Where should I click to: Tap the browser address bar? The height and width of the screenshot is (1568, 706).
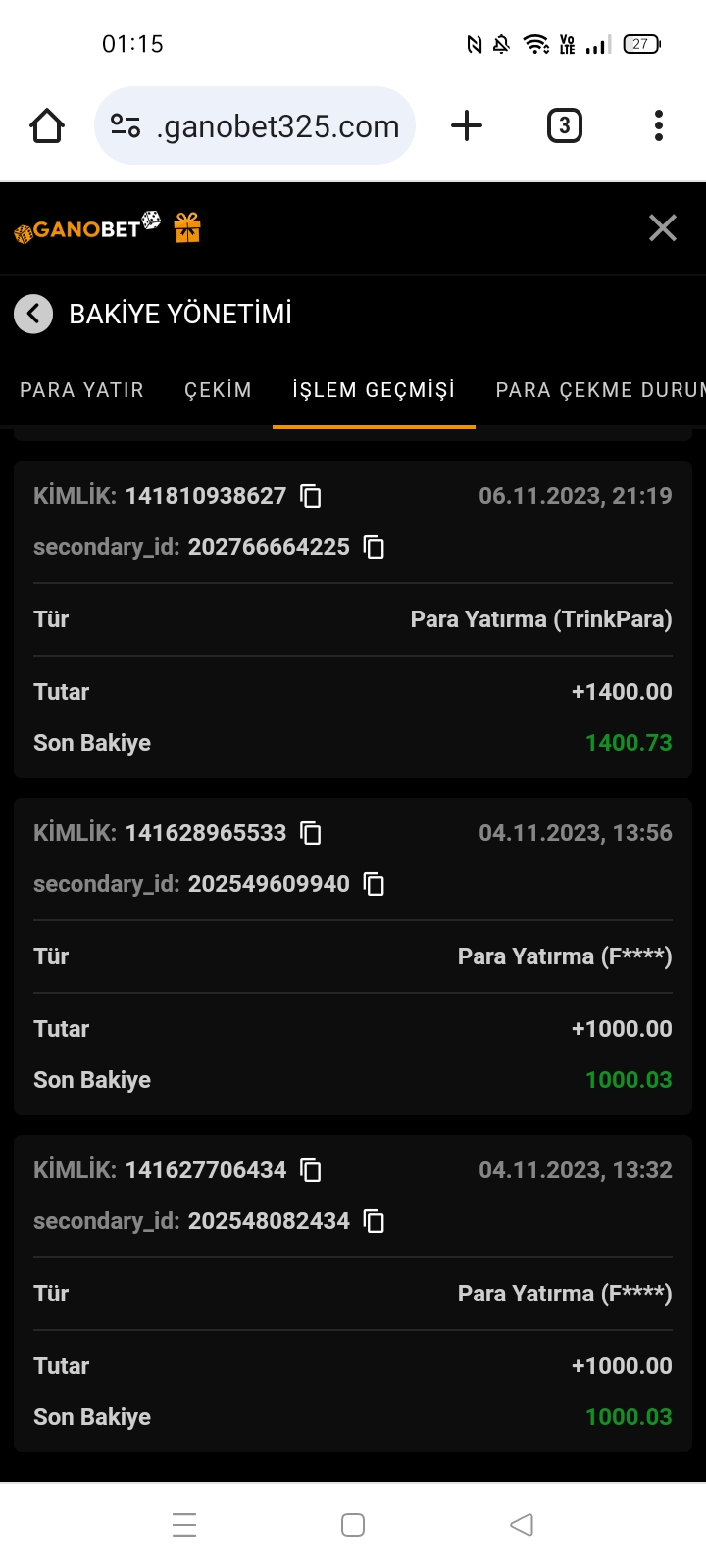255,125
